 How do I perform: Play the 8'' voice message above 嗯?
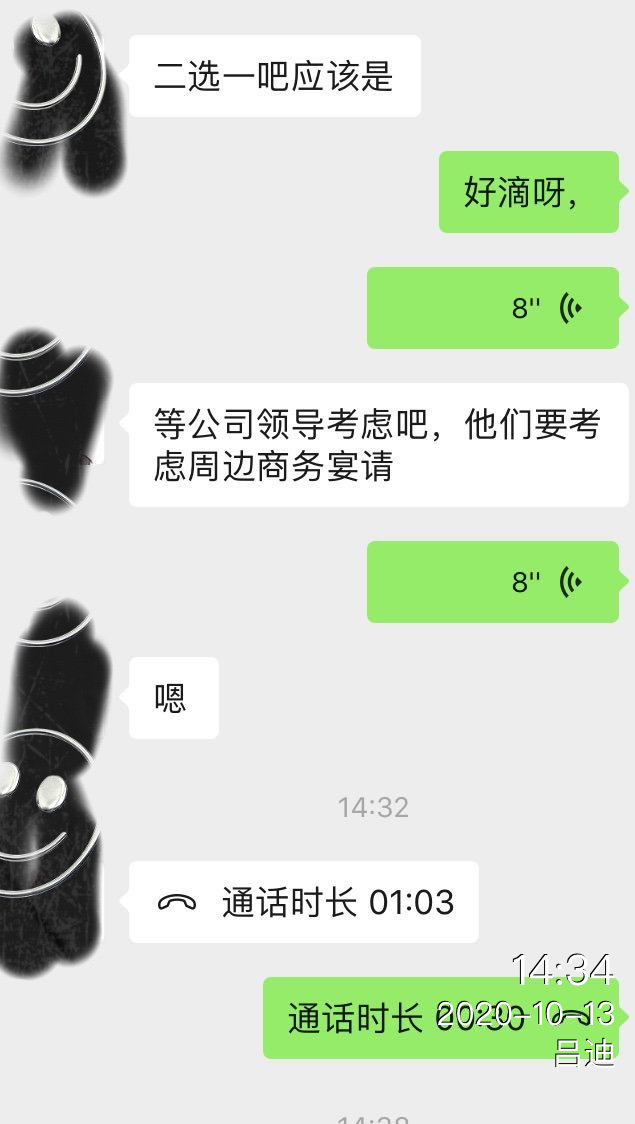[493, 582]
